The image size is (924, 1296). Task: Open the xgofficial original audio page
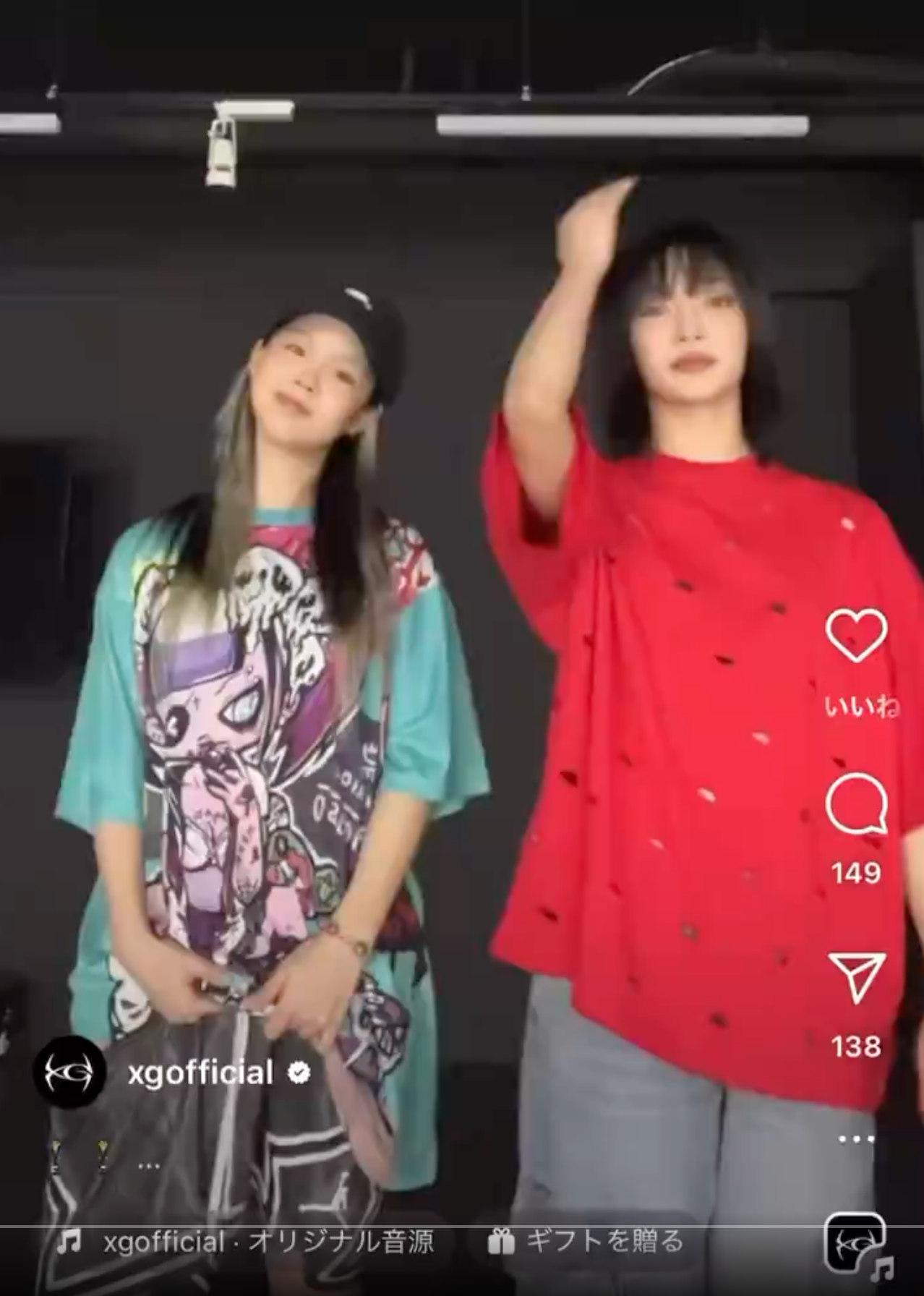[x=268, y=1242]
